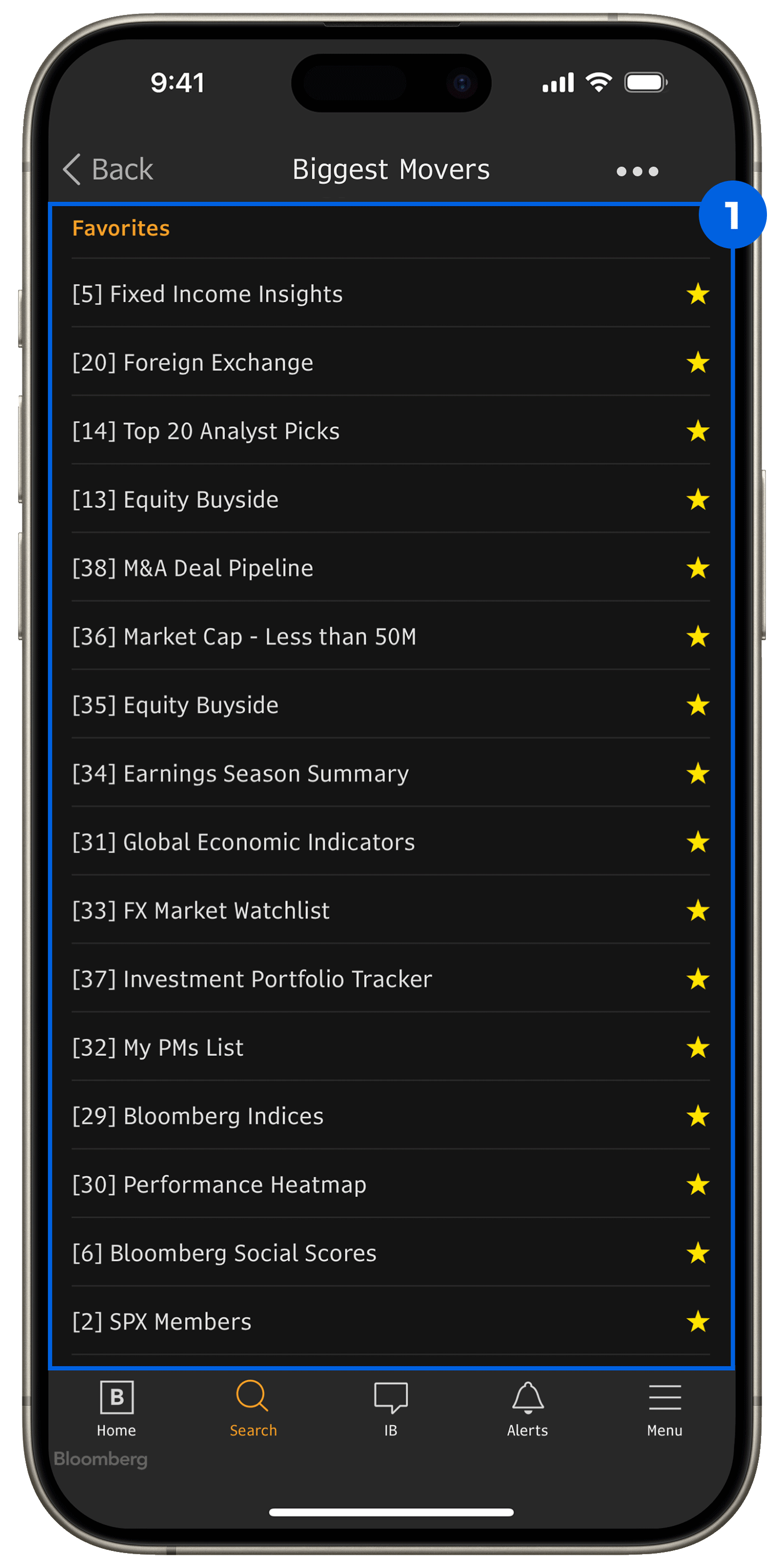This screenshot has width=784, height=1568.
Task: Open Market Cap - Less than 50M
Action: [244, 637]
